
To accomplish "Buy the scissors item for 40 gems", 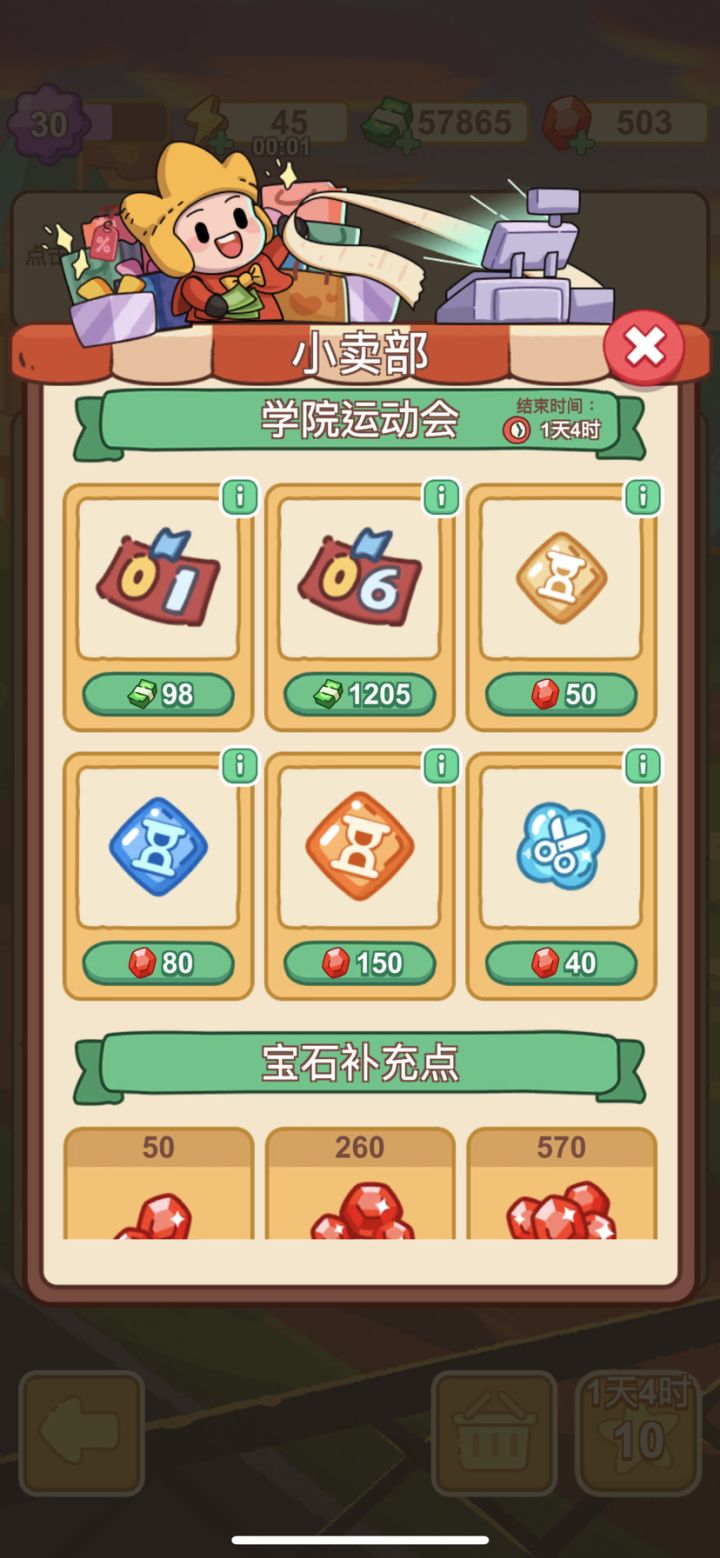I will (x=561, y=965).
